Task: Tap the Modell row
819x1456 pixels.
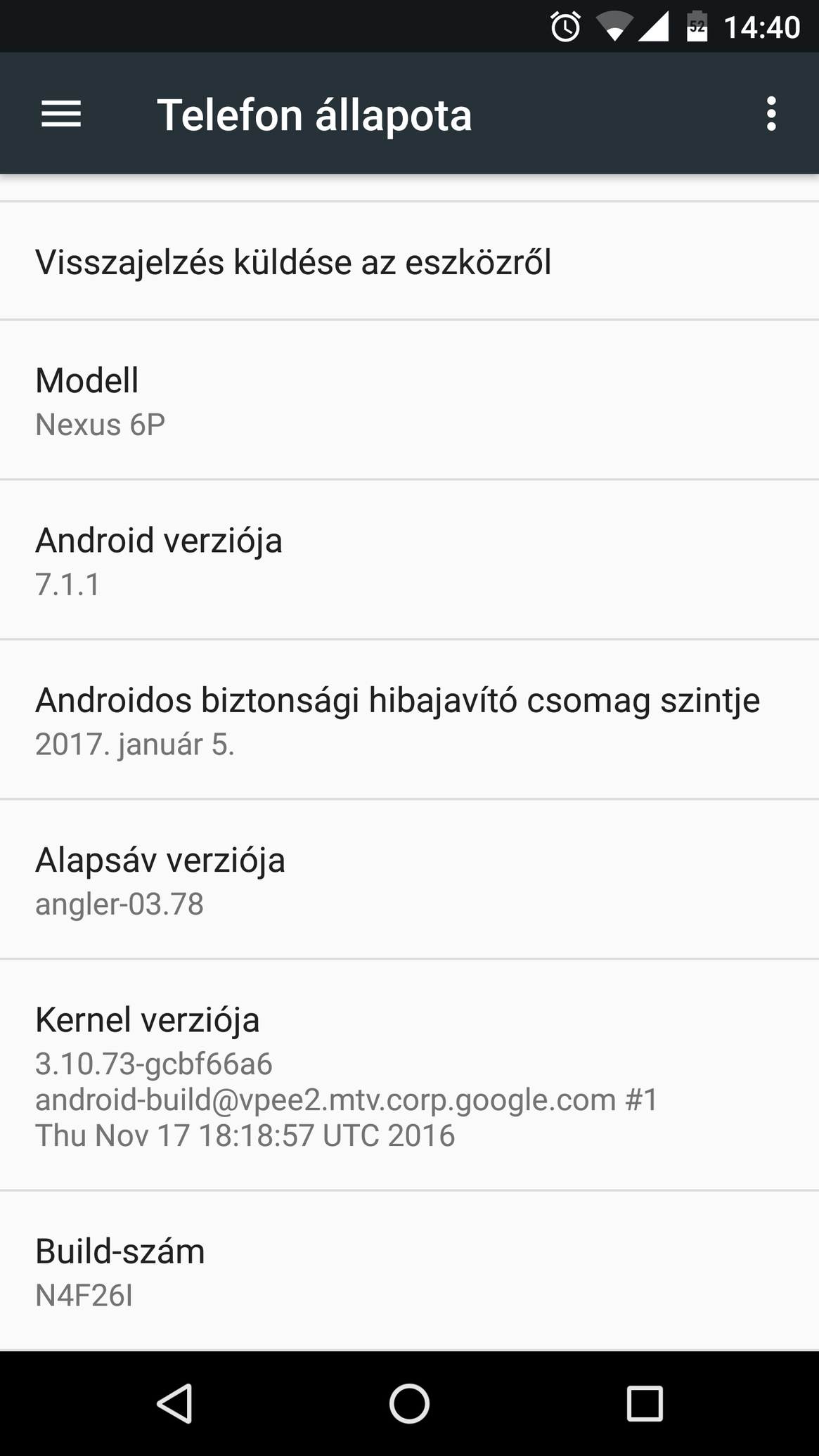Action: click(x=409, y=400)
